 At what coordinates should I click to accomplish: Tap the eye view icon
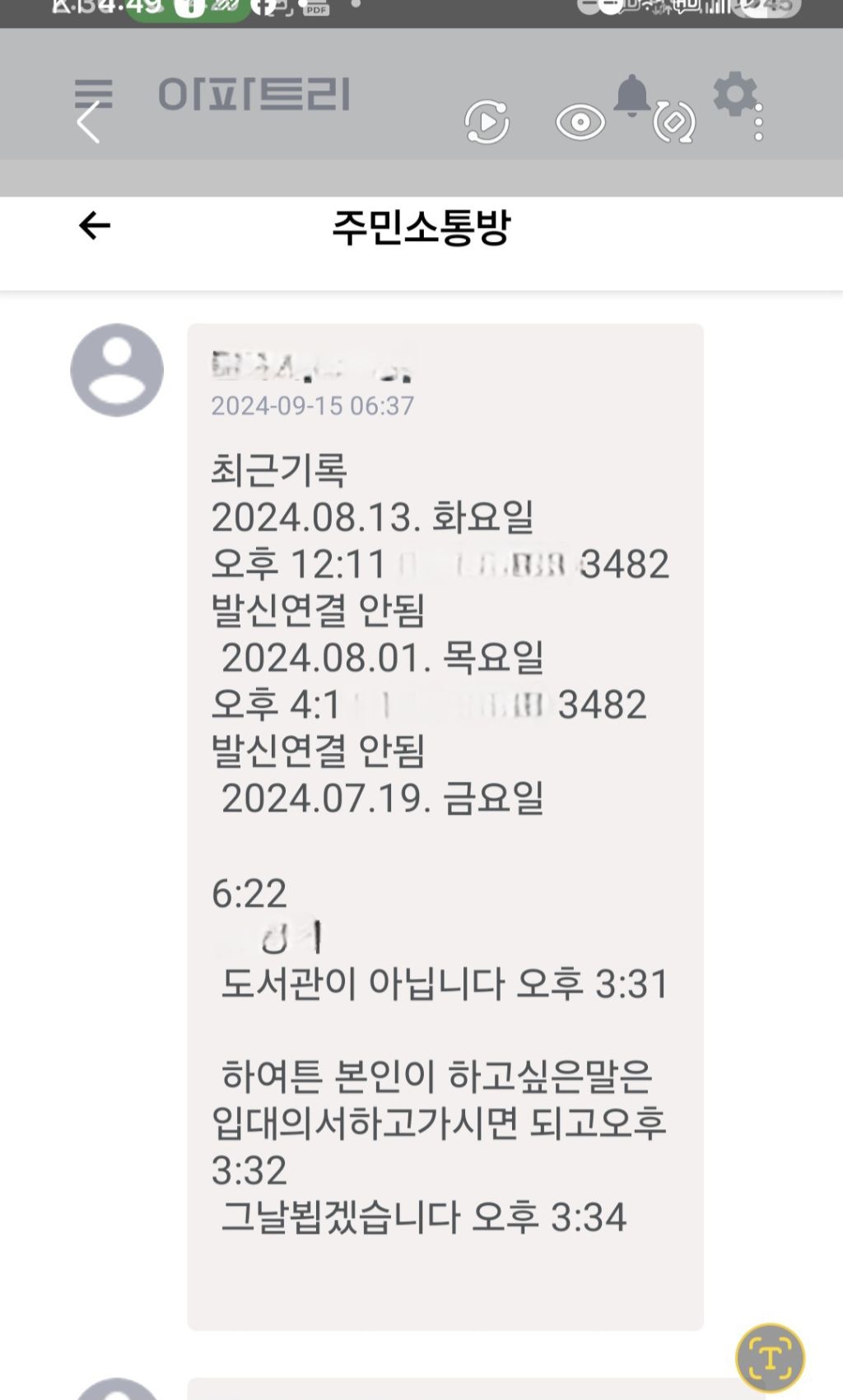coord(580,123)
